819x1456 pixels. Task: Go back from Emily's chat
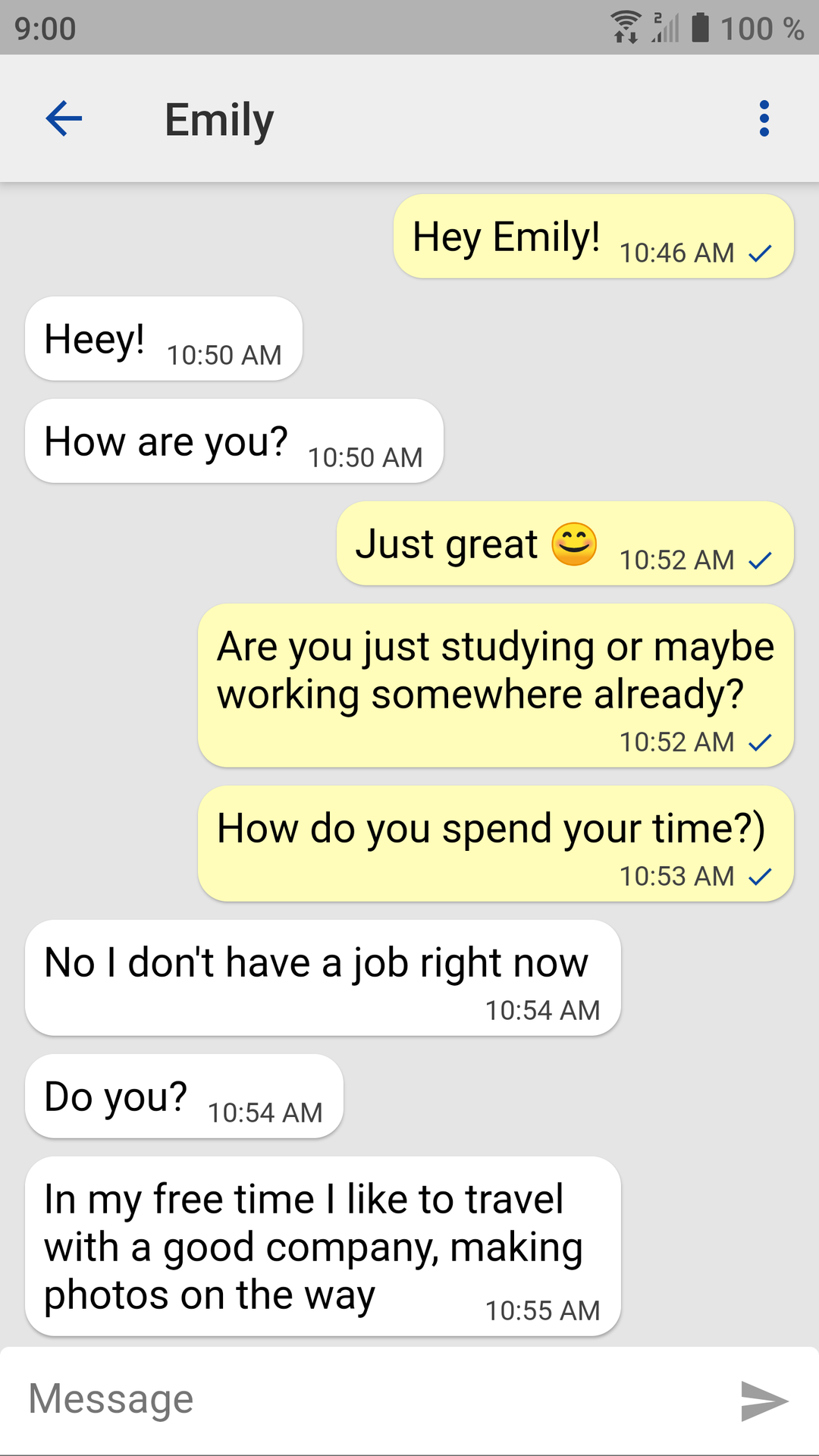(64, 119)
